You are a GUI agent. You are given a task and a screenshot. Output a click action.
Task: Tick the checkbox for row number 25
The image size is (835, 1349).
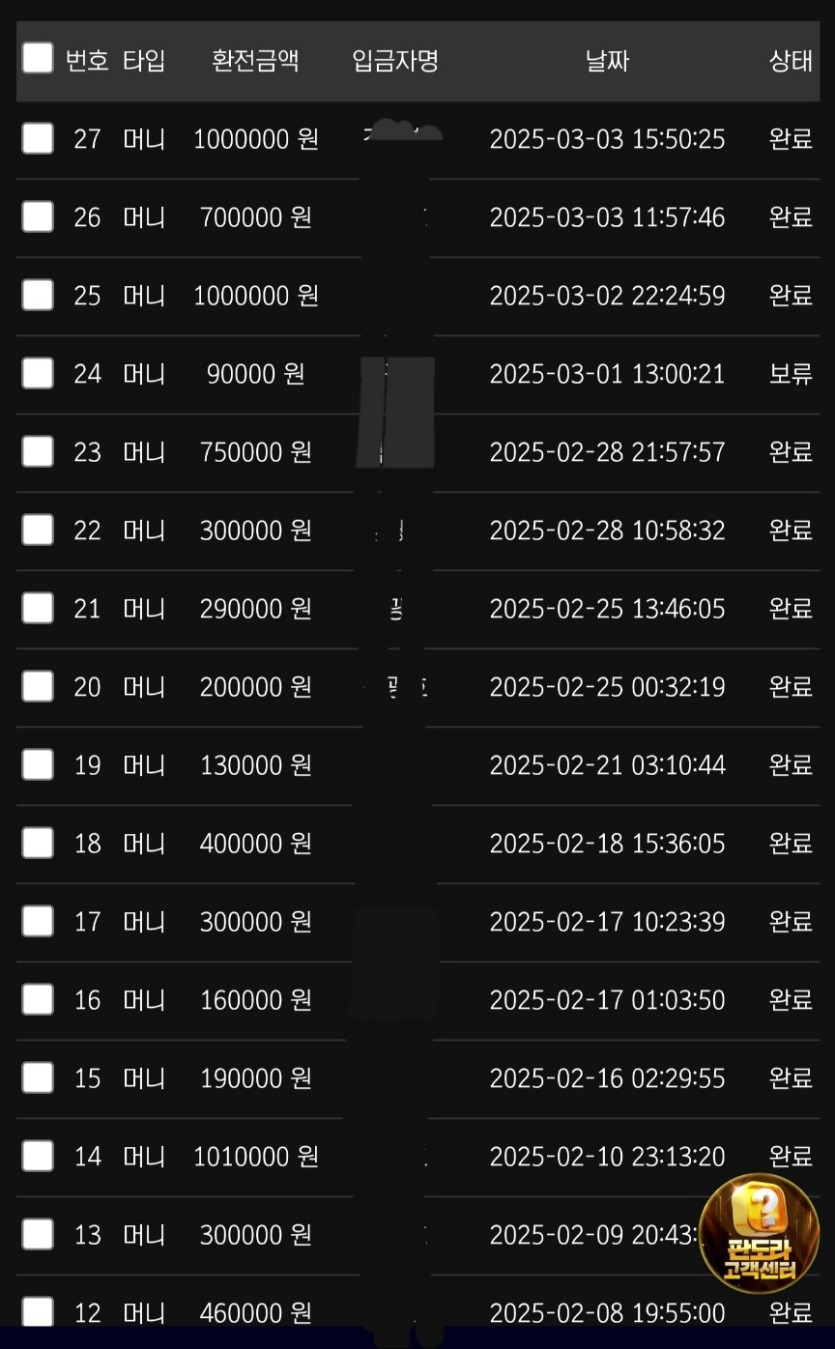(x=38, y=295)
